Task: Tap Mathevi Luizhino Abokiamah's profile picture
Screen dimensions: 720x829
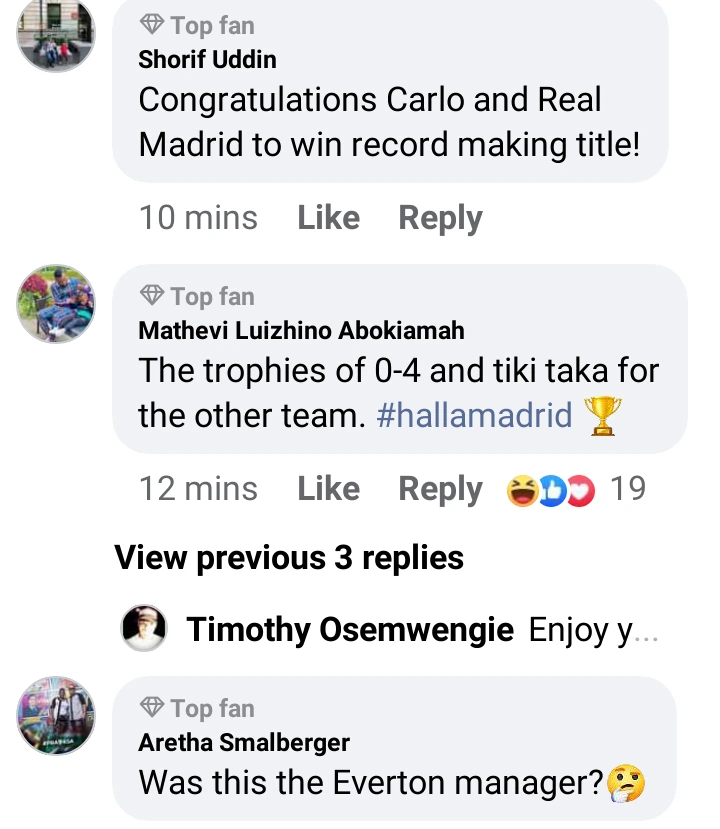Action: pos(56,304)
